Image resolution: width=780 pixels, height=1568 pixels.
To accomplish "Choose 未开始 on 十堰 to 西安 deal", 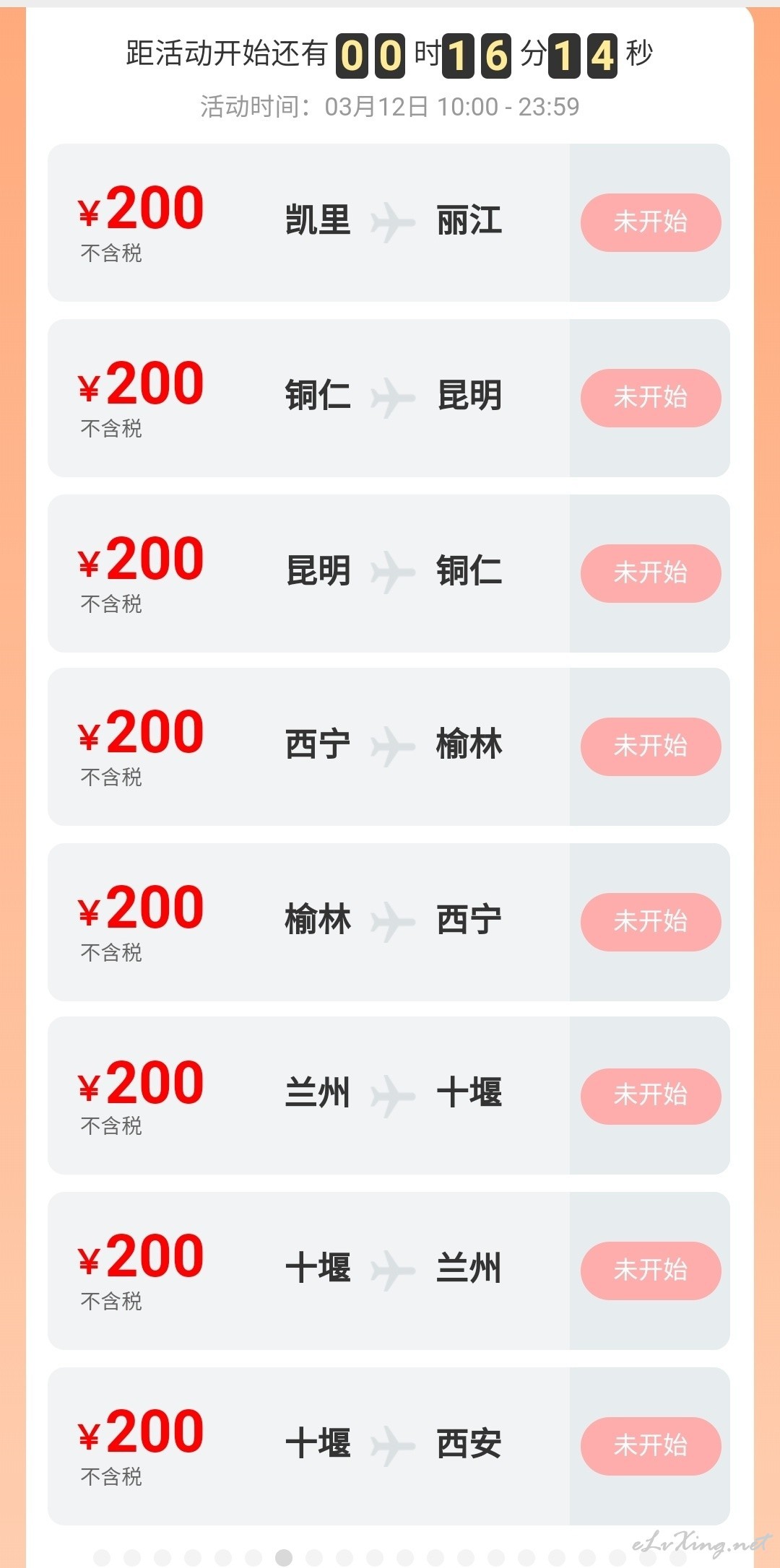I will point(651,1446).
